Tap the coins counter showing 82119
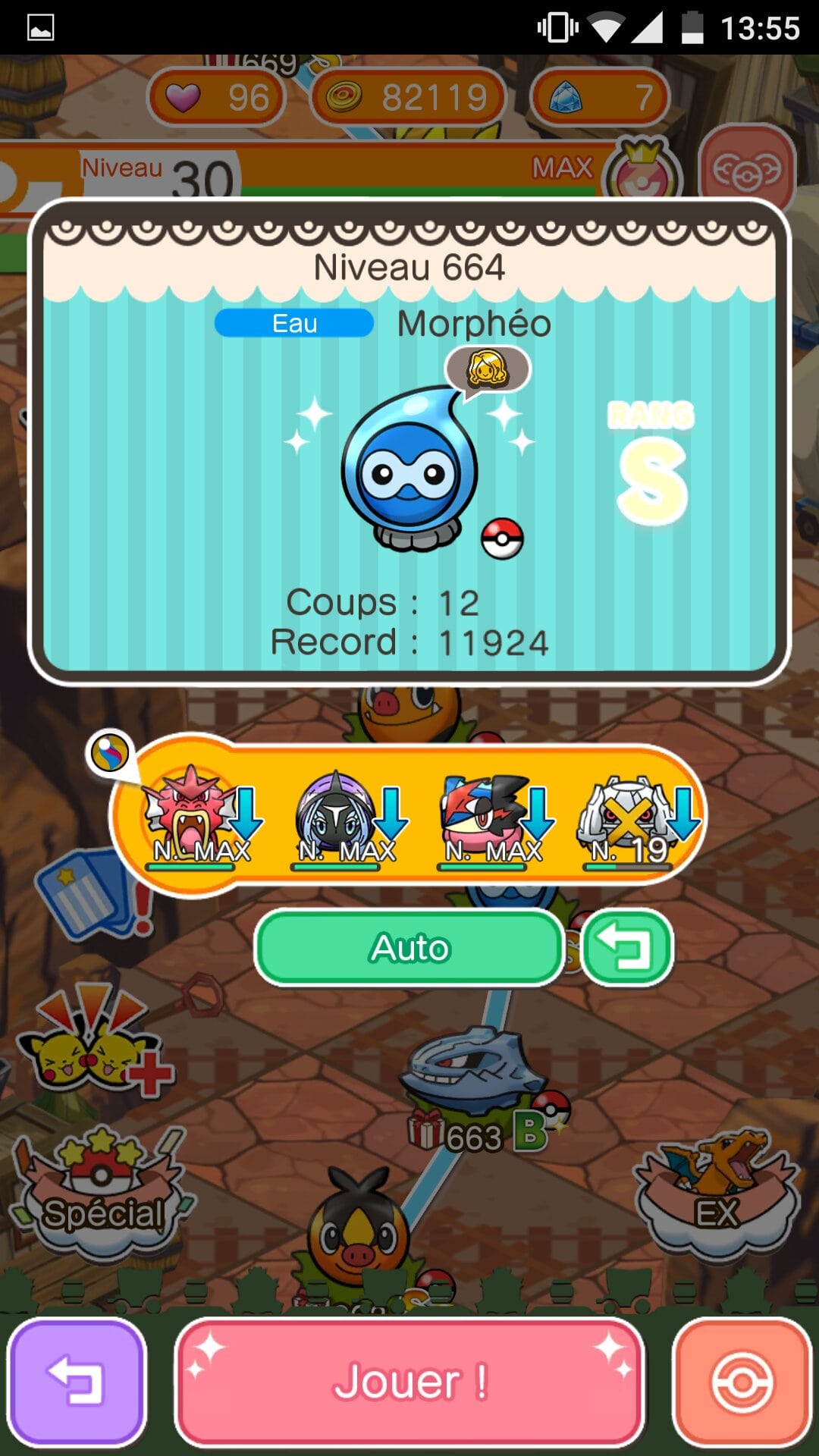 [x=408, y=97]
